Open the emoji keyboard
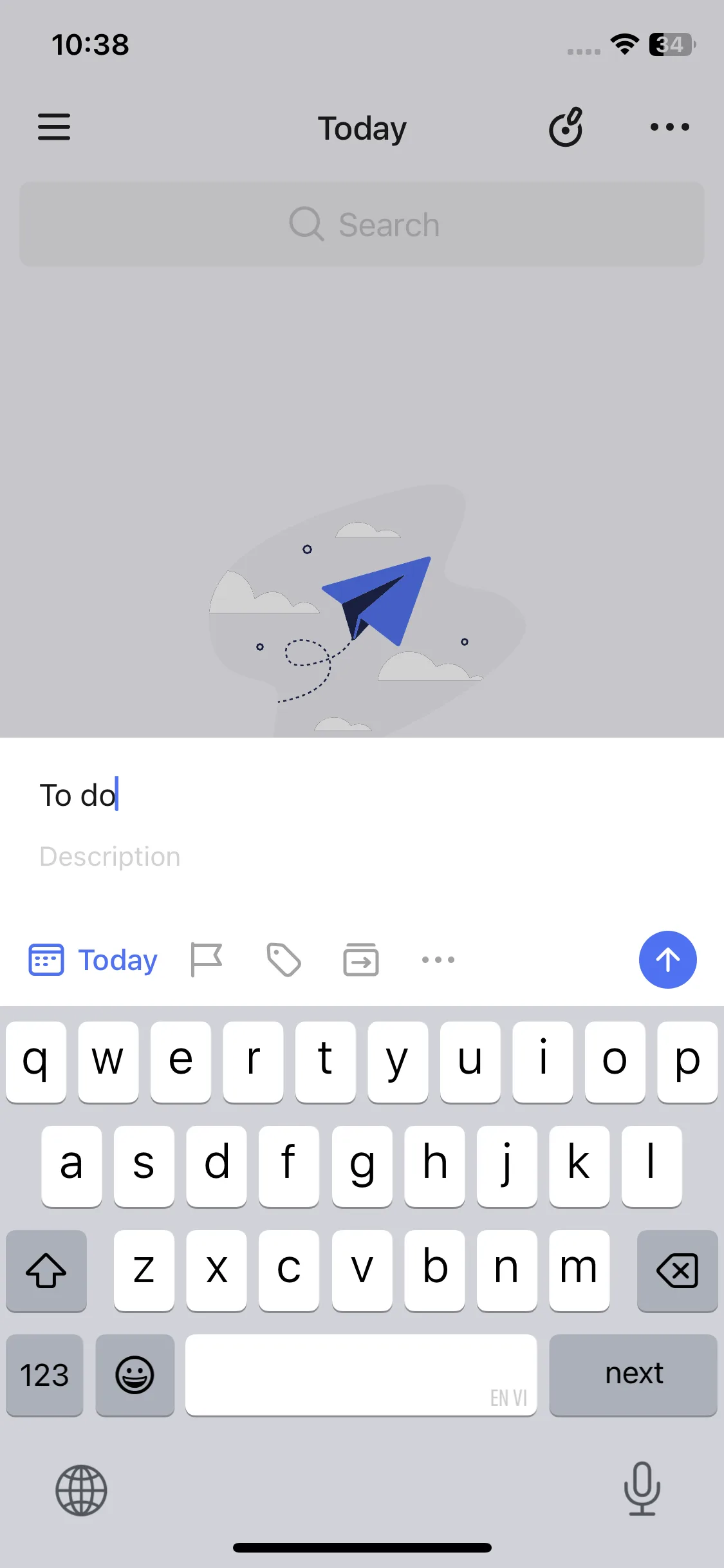 [135, 1375]
